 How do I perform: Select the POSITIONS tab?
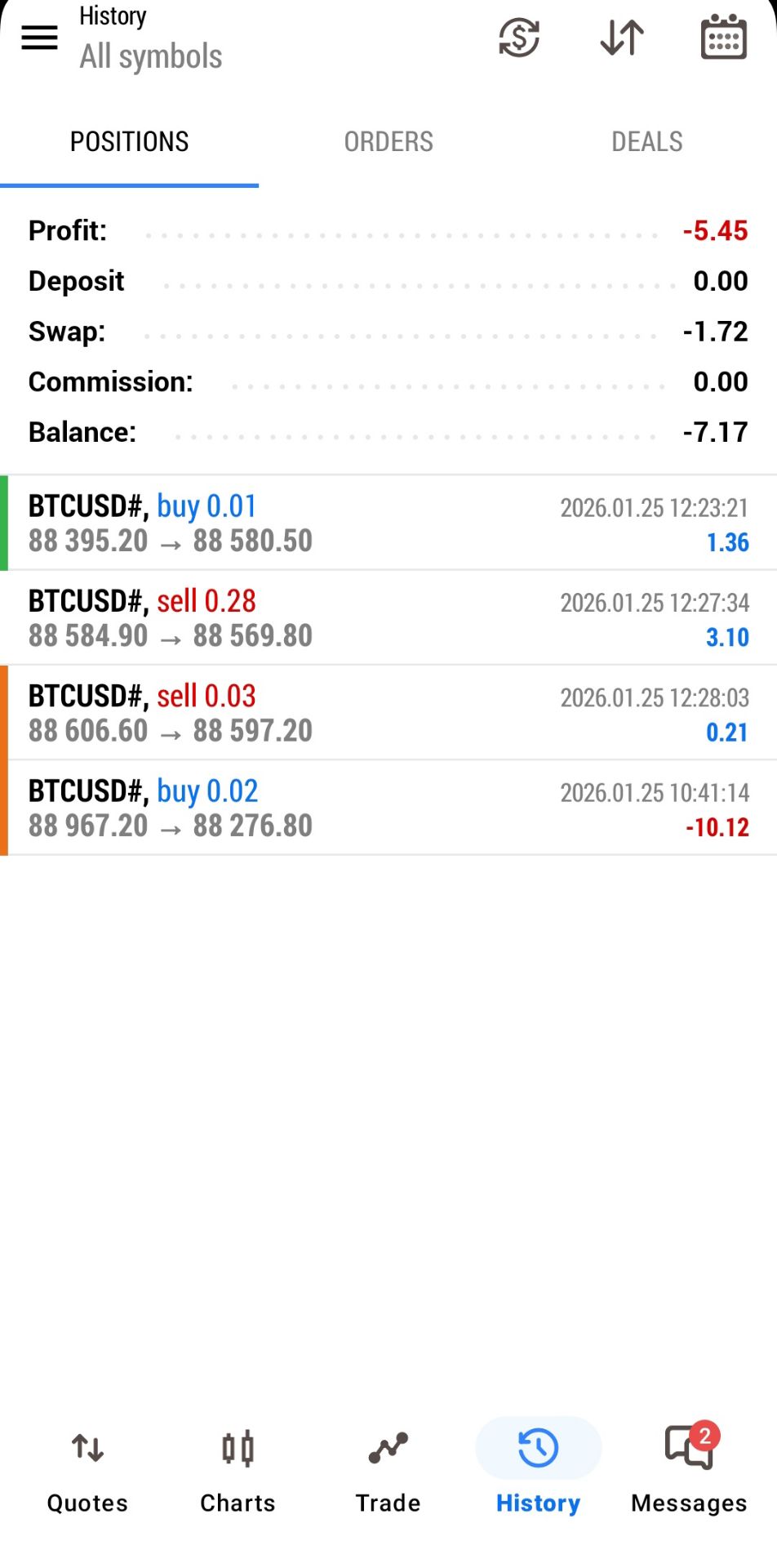coord(129,142)
